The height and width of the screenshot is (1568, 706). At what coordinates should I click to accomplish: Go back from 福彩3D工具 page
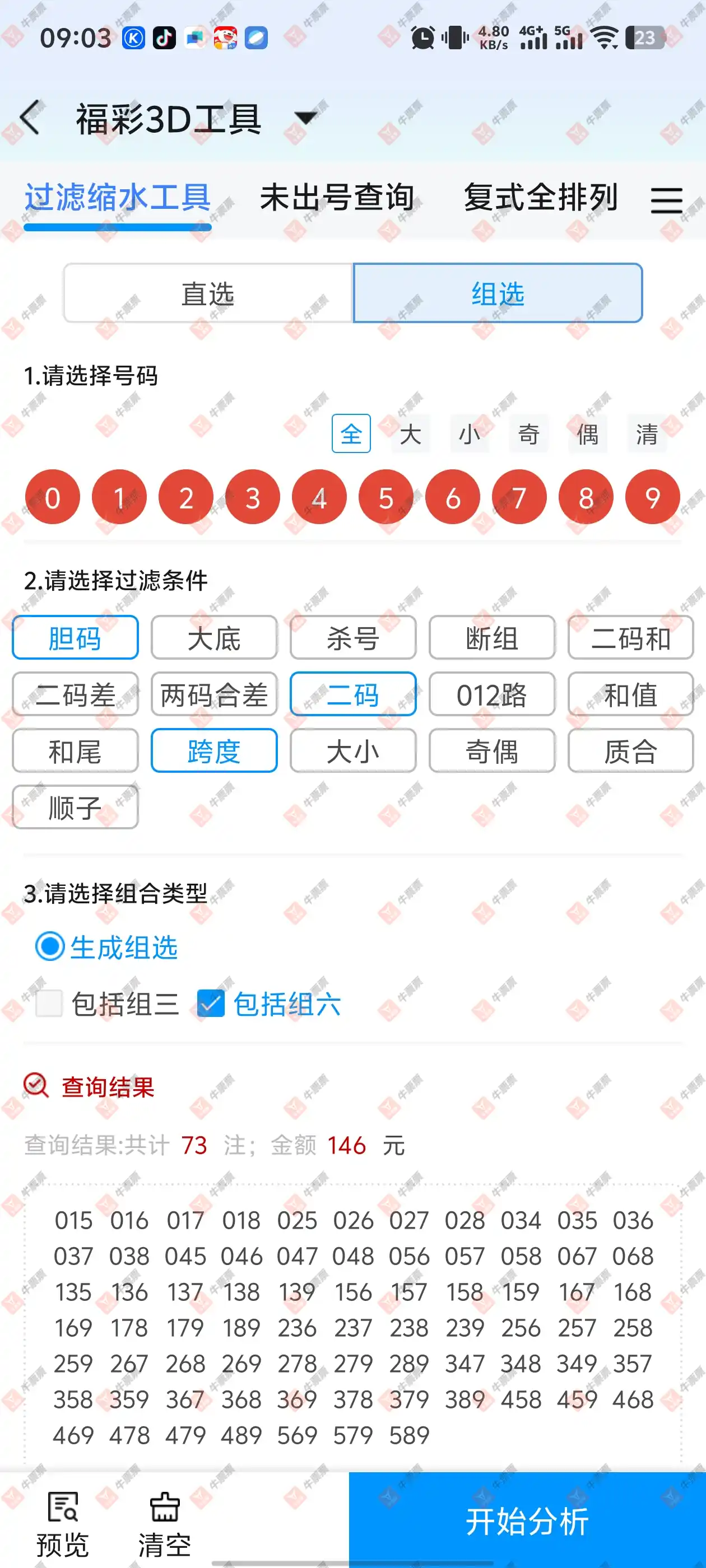tap(30, 117)
